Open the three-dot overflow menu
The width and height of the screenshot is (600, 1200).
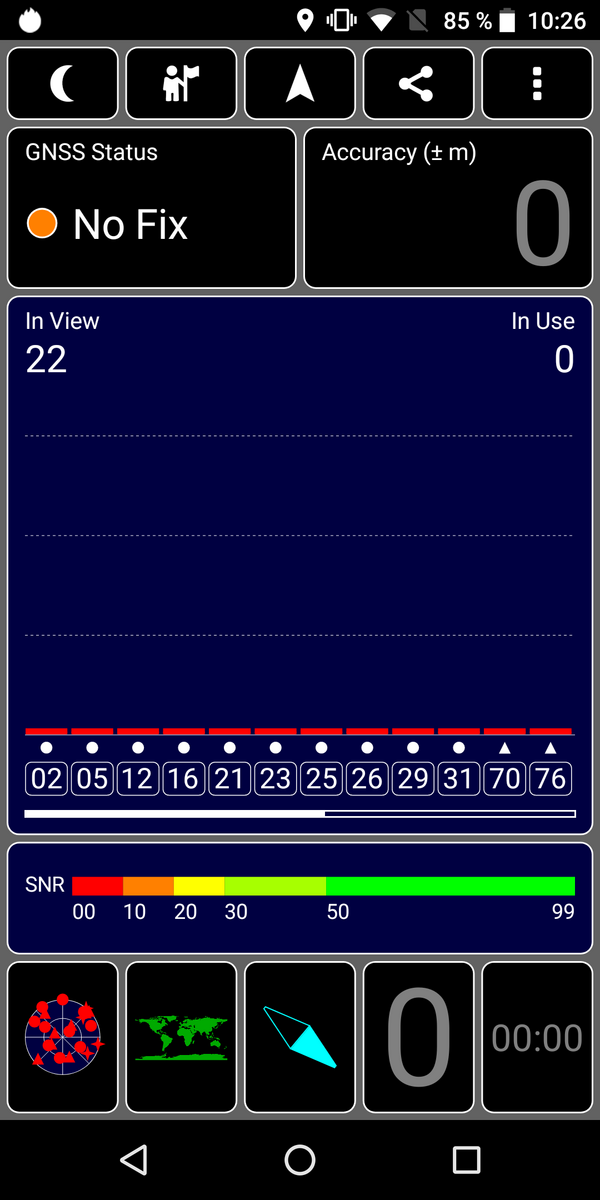coord(537,84)
